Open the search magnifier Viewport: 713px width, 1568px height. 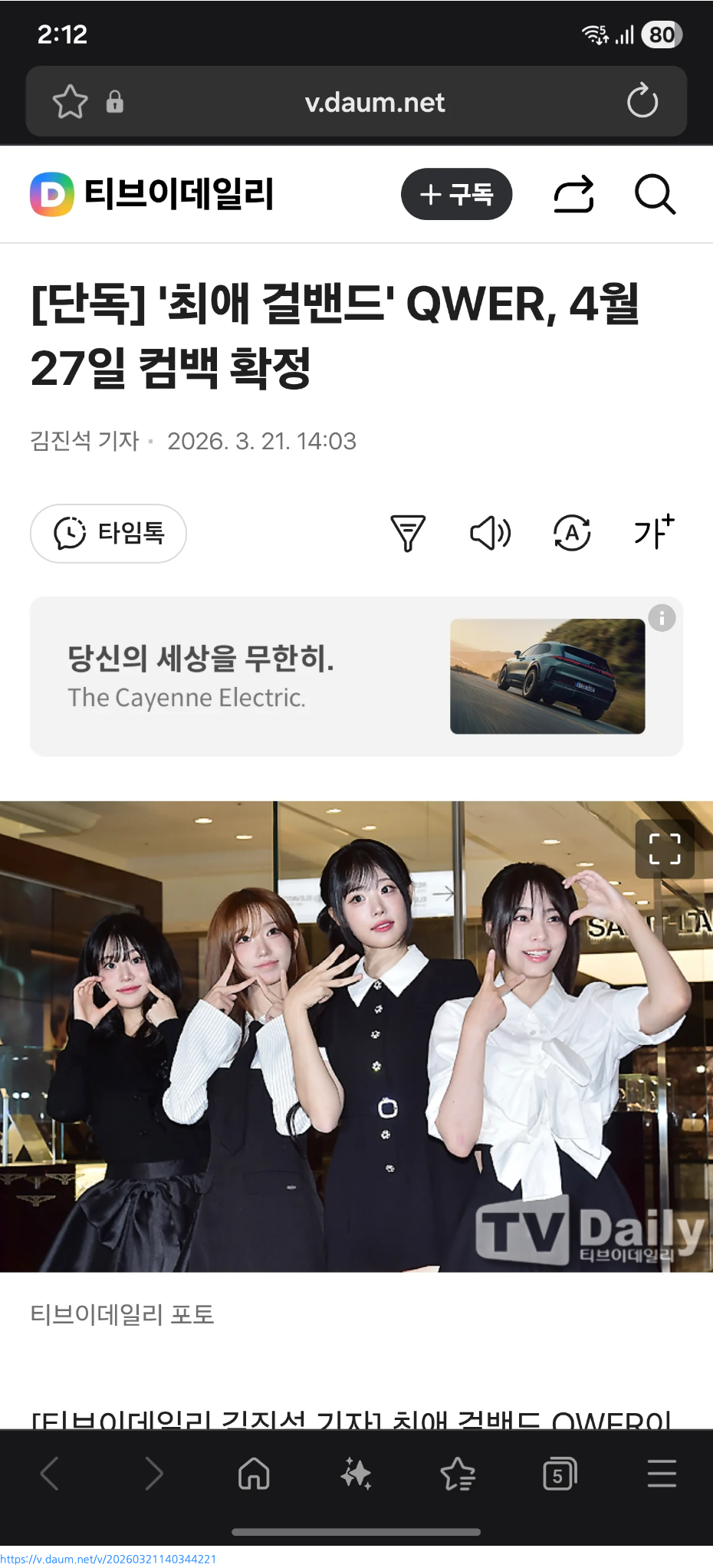655,194
